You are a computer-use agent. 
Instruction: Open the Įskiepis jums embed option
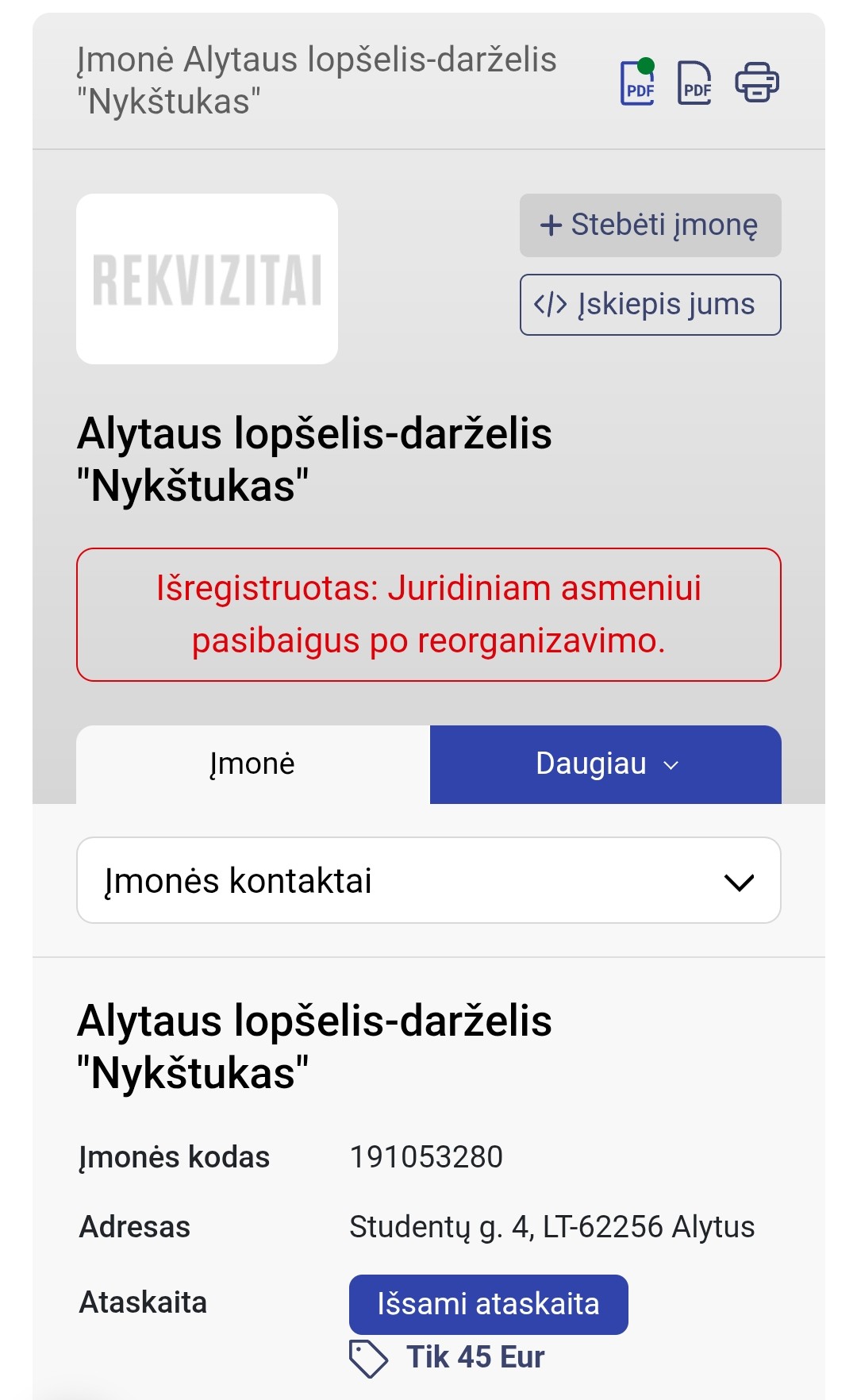point(650,305)
